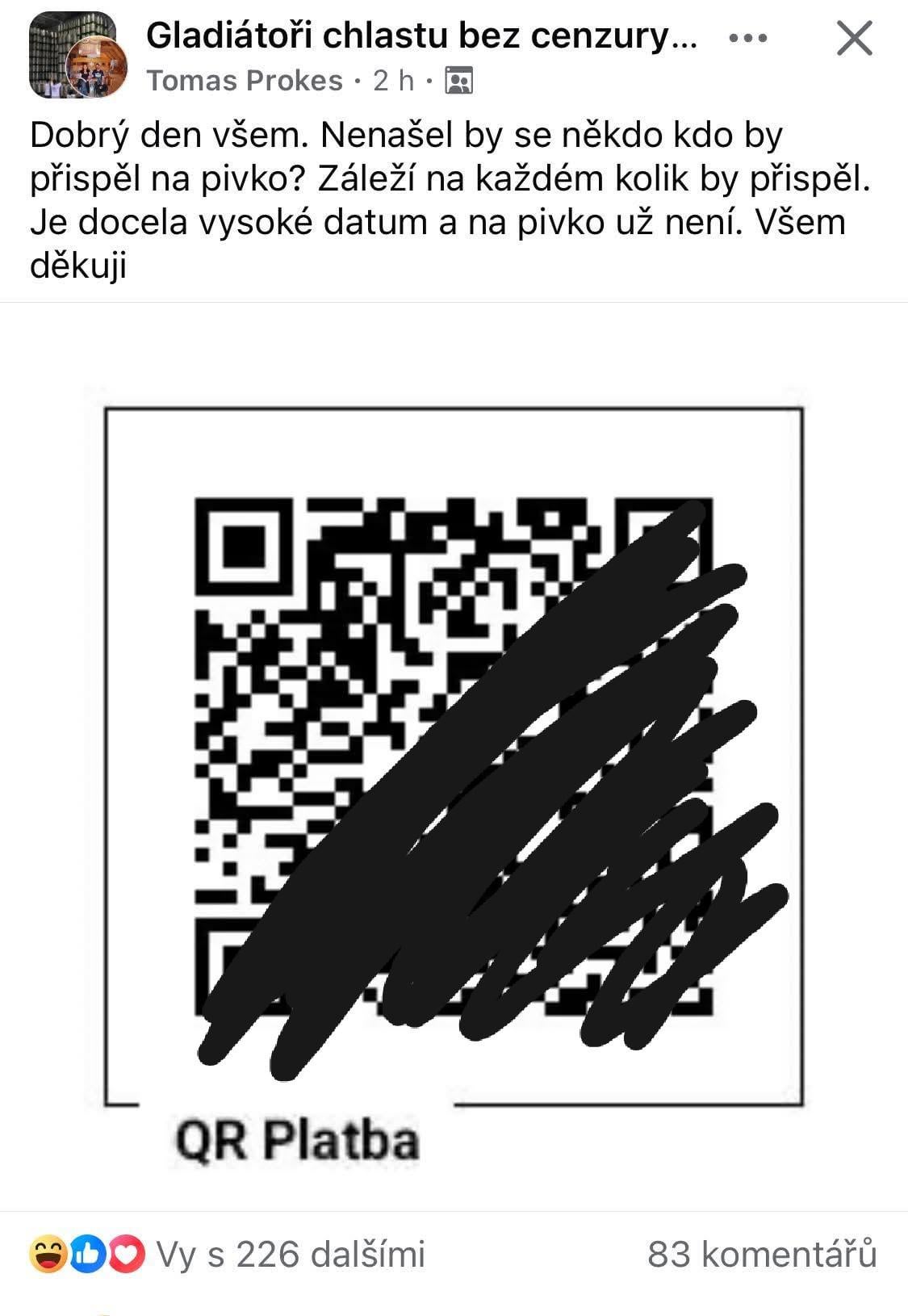Open the three-dot overflow menu
The image size is (908, 1316).
coord(747,38)
